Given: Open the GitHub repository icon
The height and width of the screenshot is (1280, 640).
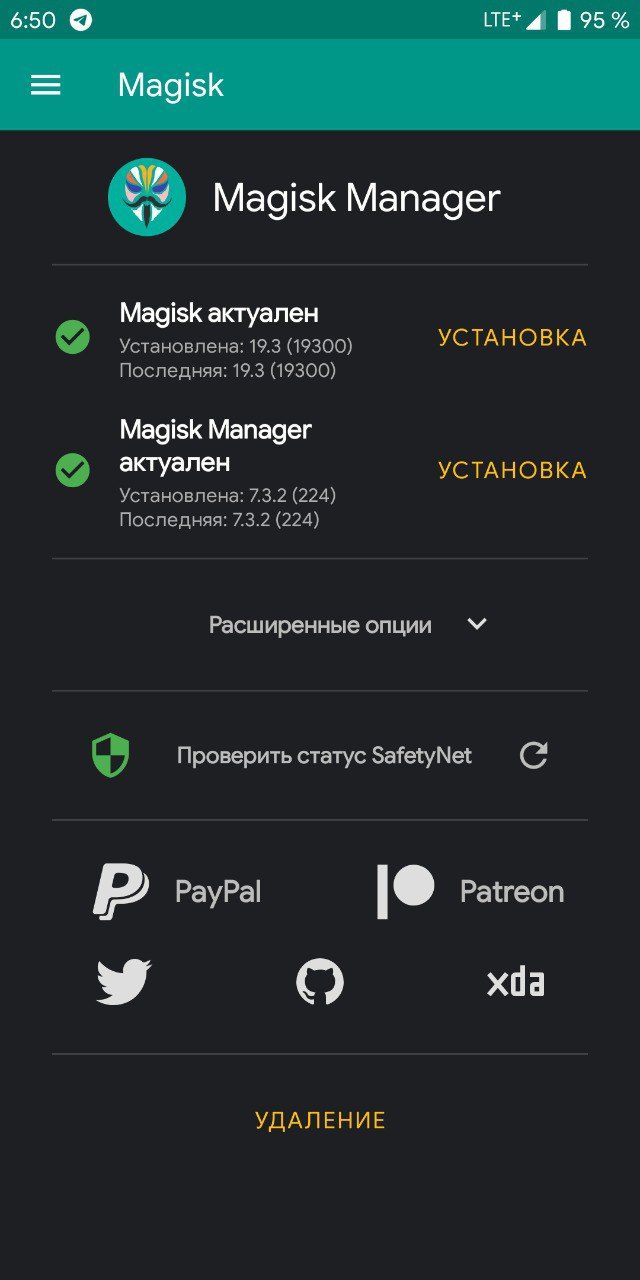Looking at the screenshot, I should coord(320,982).
